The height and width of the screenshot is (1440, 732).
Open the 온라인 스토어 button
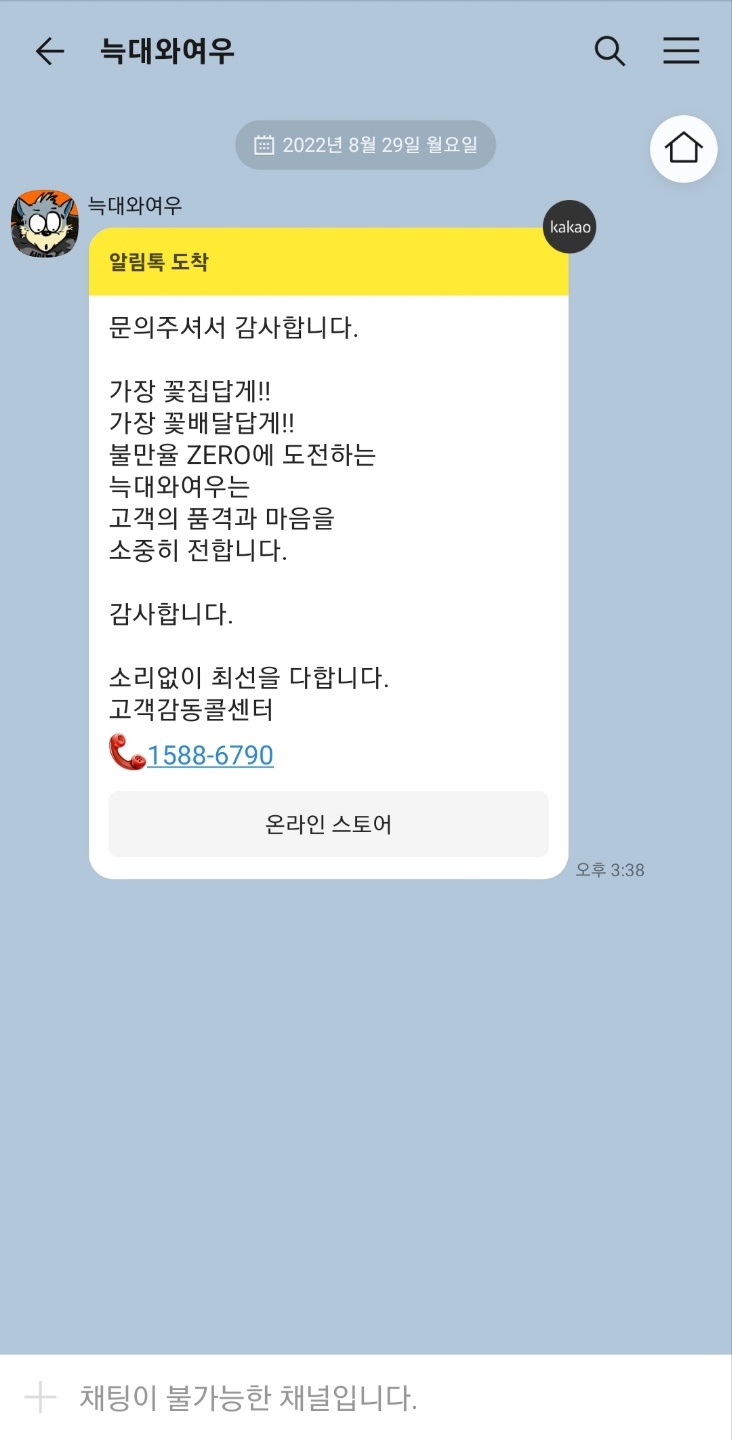tap(328, 824)
